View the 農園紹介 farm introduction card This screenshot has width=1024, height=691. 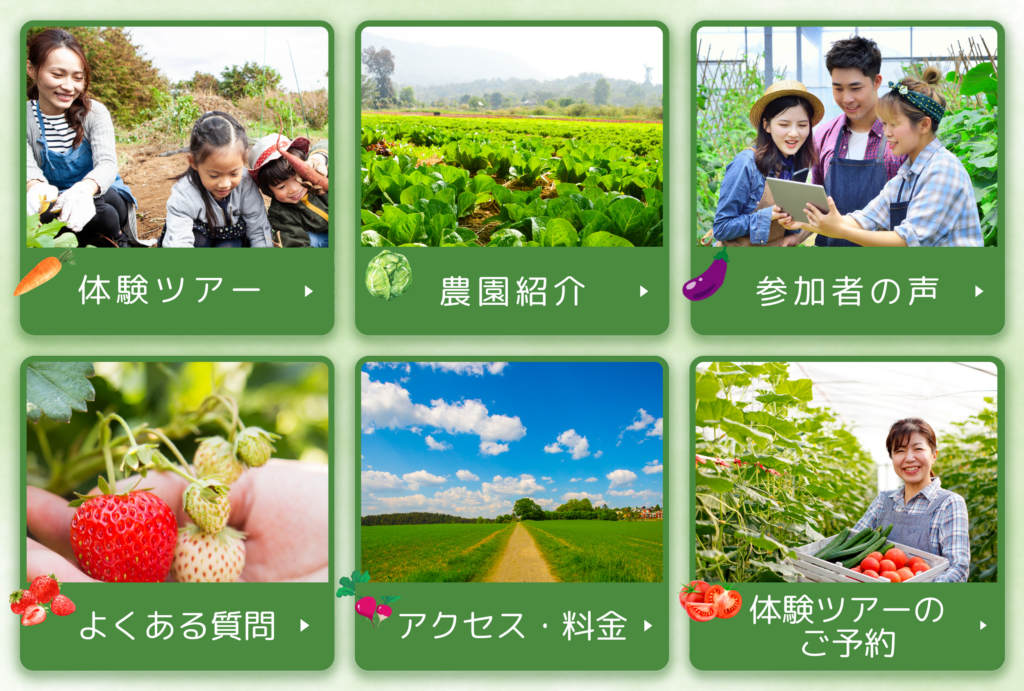point(512,290)
